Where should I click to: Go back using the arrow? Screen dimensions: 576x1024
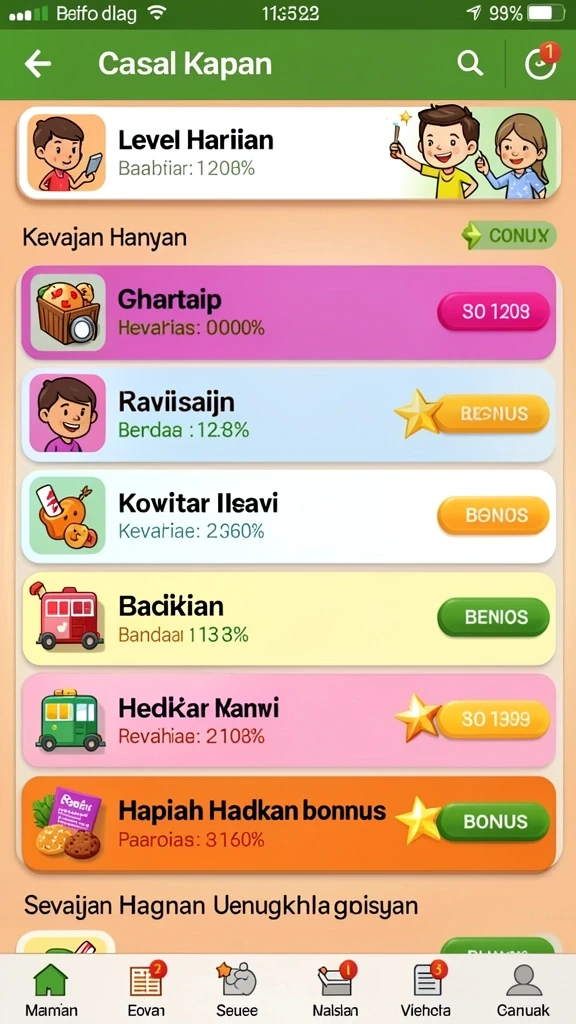(x=37, y=63)
